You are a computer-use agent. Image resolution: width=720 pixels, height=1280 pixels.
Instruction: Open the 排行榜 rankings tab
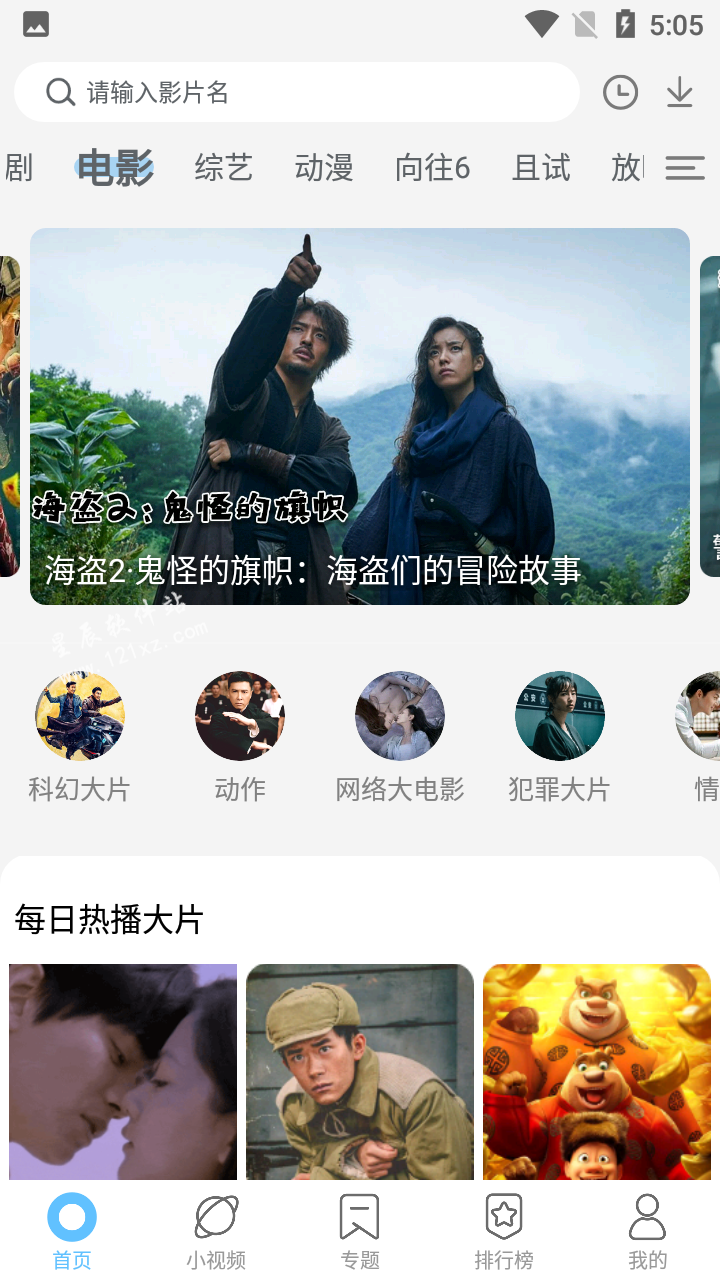click(504, 1232)
